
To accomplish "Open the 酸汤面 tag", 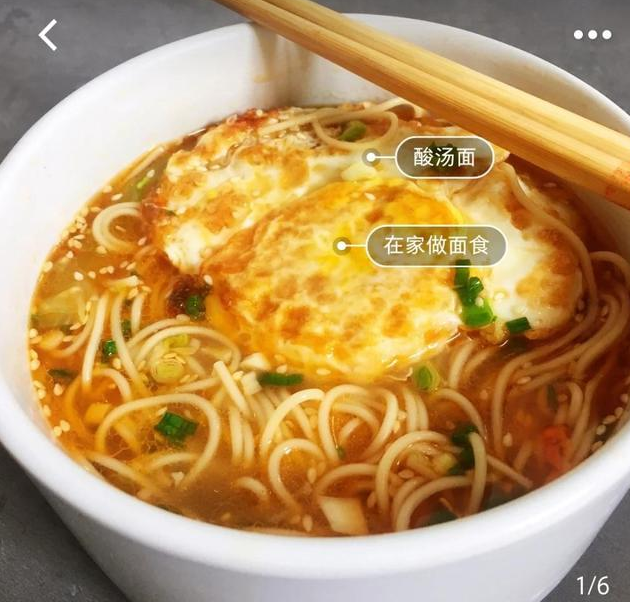I will click(444, 158).
